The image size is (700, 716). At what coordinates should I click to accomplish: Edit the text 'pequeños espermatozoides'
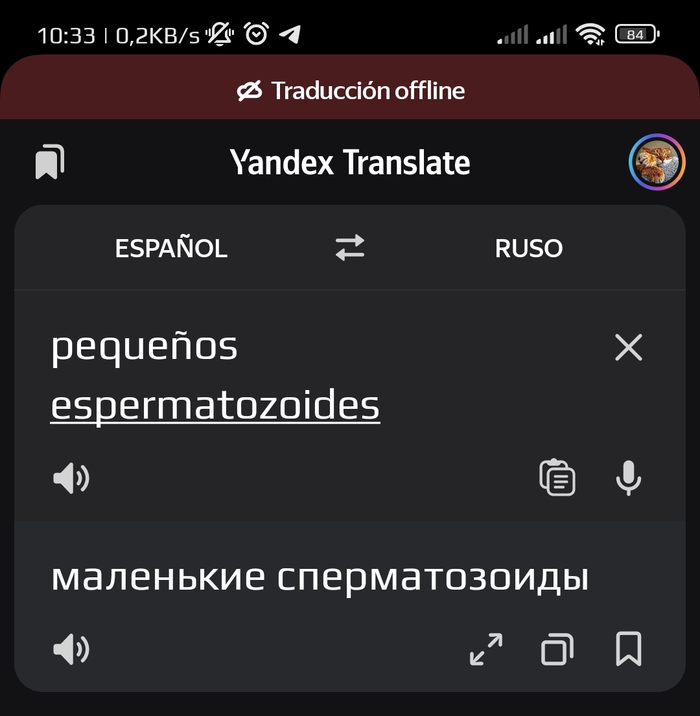click(215, 376)
